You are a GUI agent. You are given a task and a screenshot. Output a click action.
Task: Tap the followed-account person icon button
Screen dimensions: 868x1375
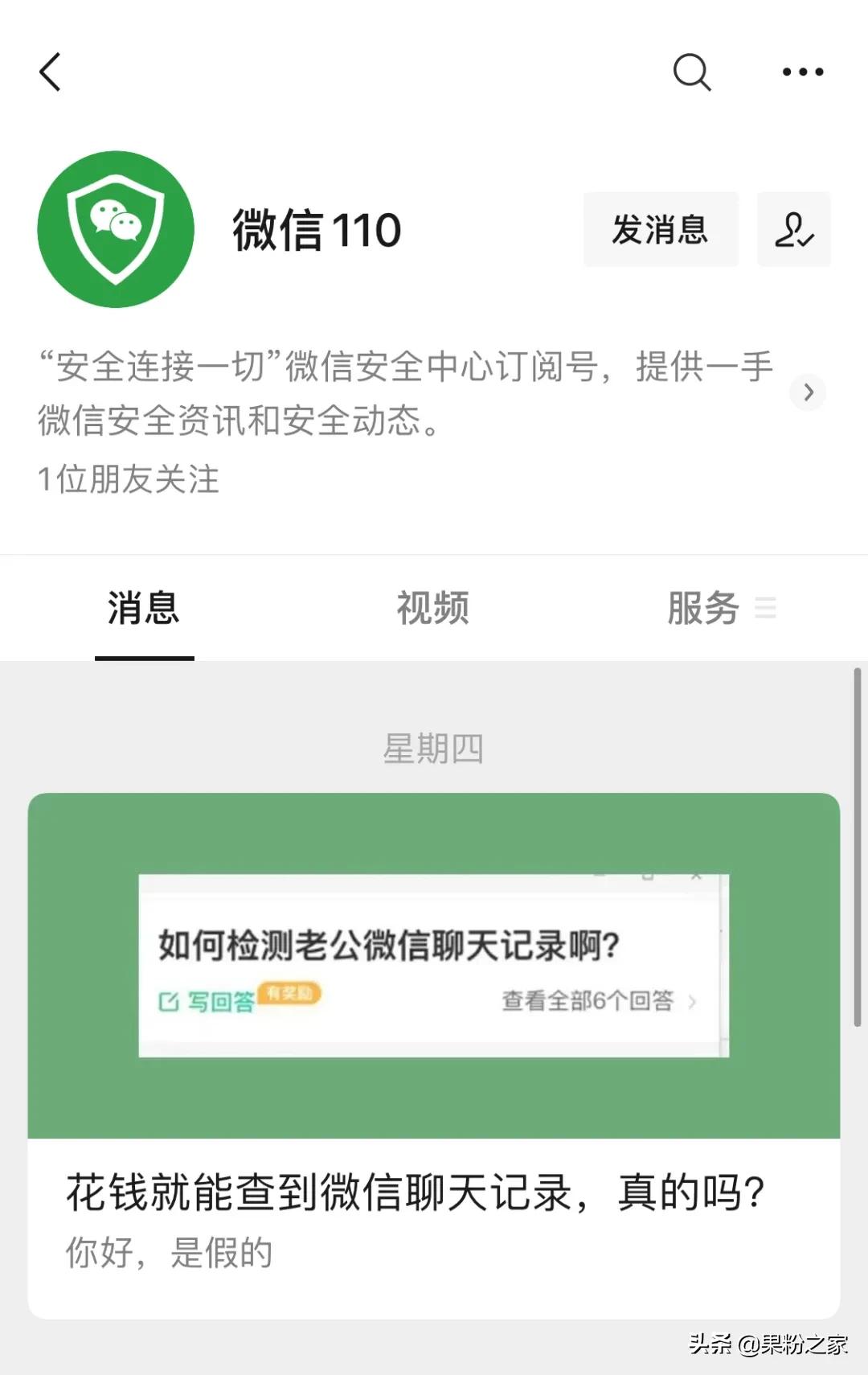(x=794, y=229)
